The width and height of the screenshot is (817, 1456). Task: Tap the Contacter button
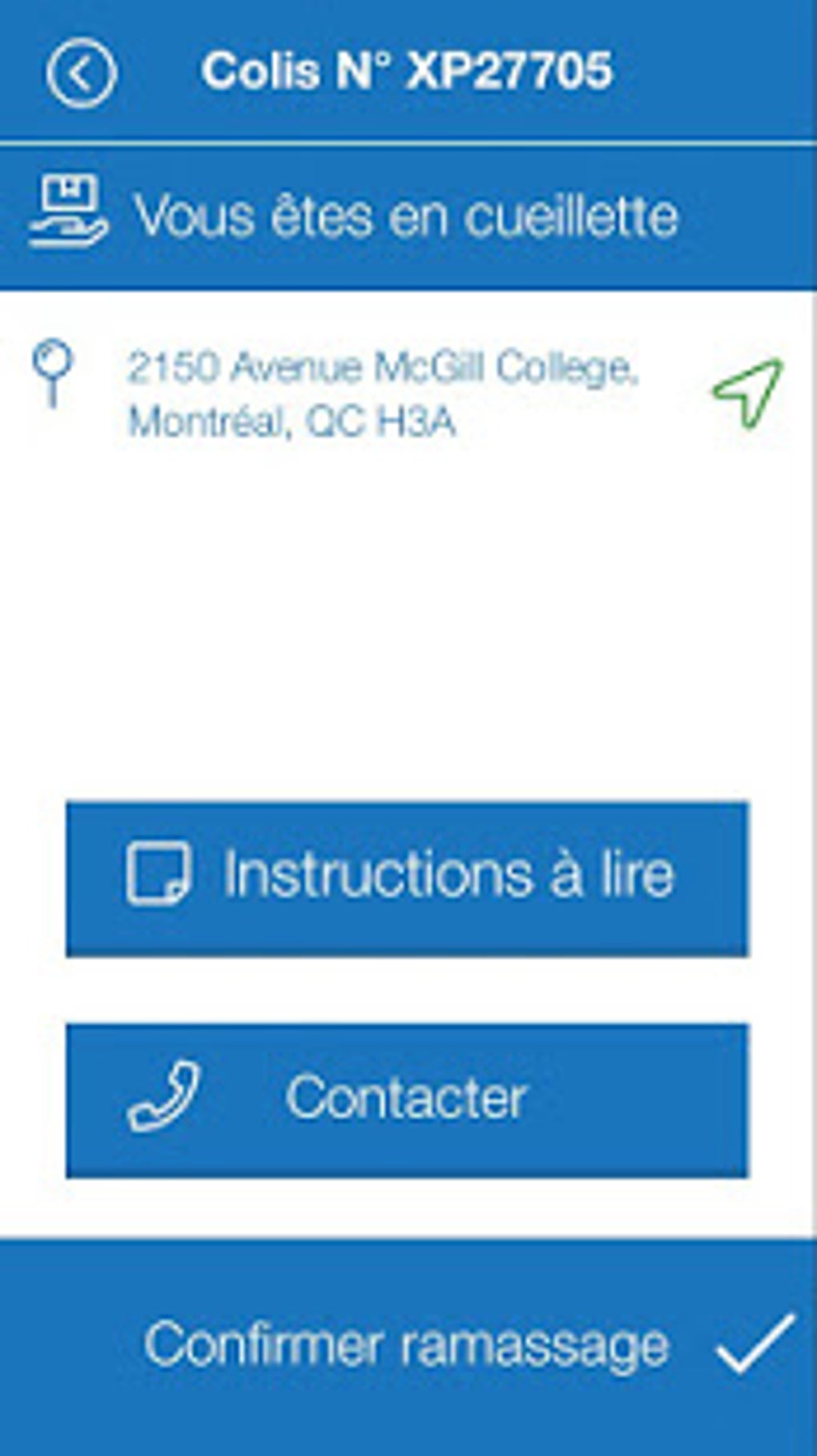tap(407, 1099)
